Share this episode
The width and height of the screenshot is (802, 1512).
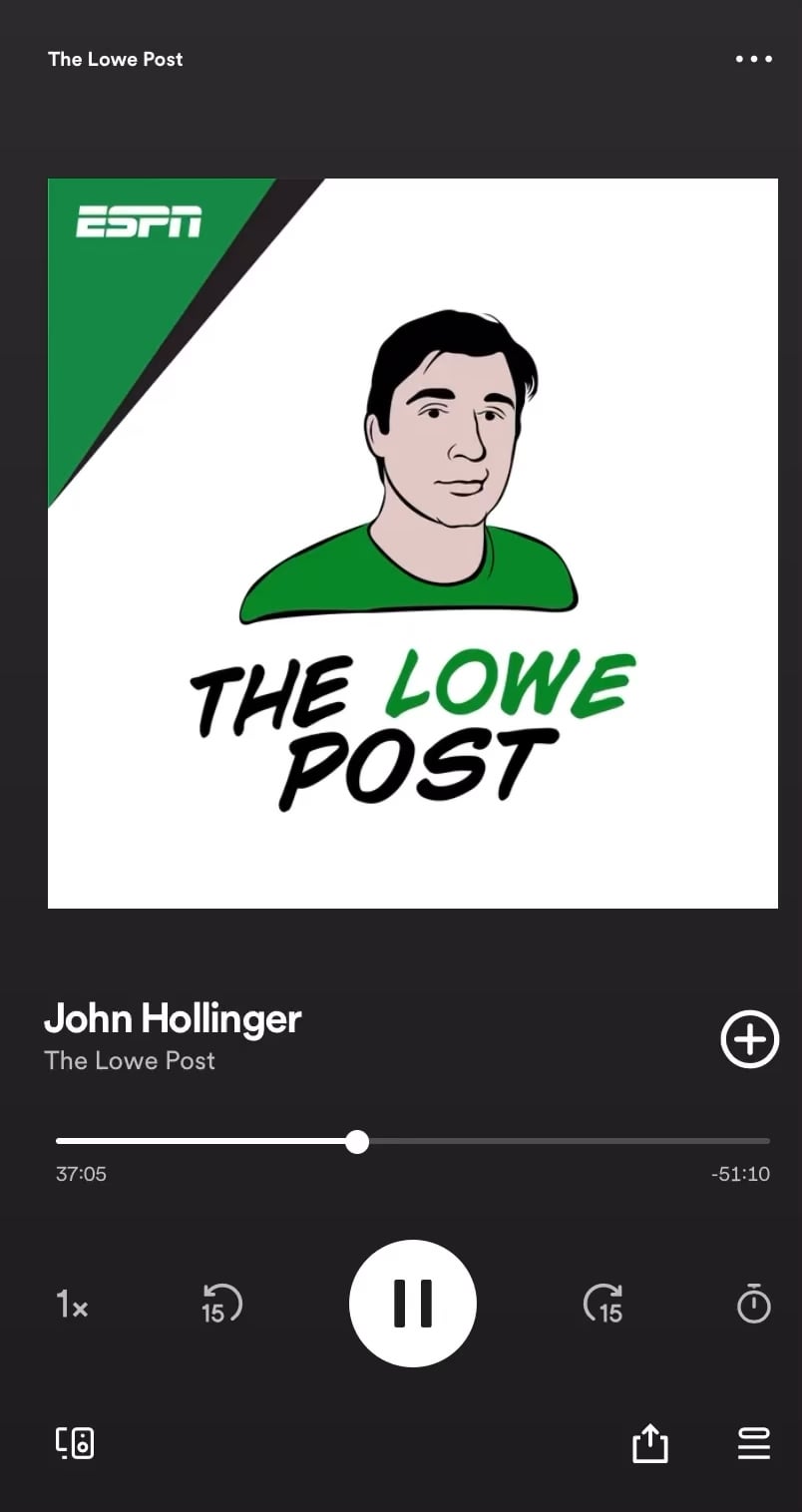pyautogui.click(x=649, y=1443)
